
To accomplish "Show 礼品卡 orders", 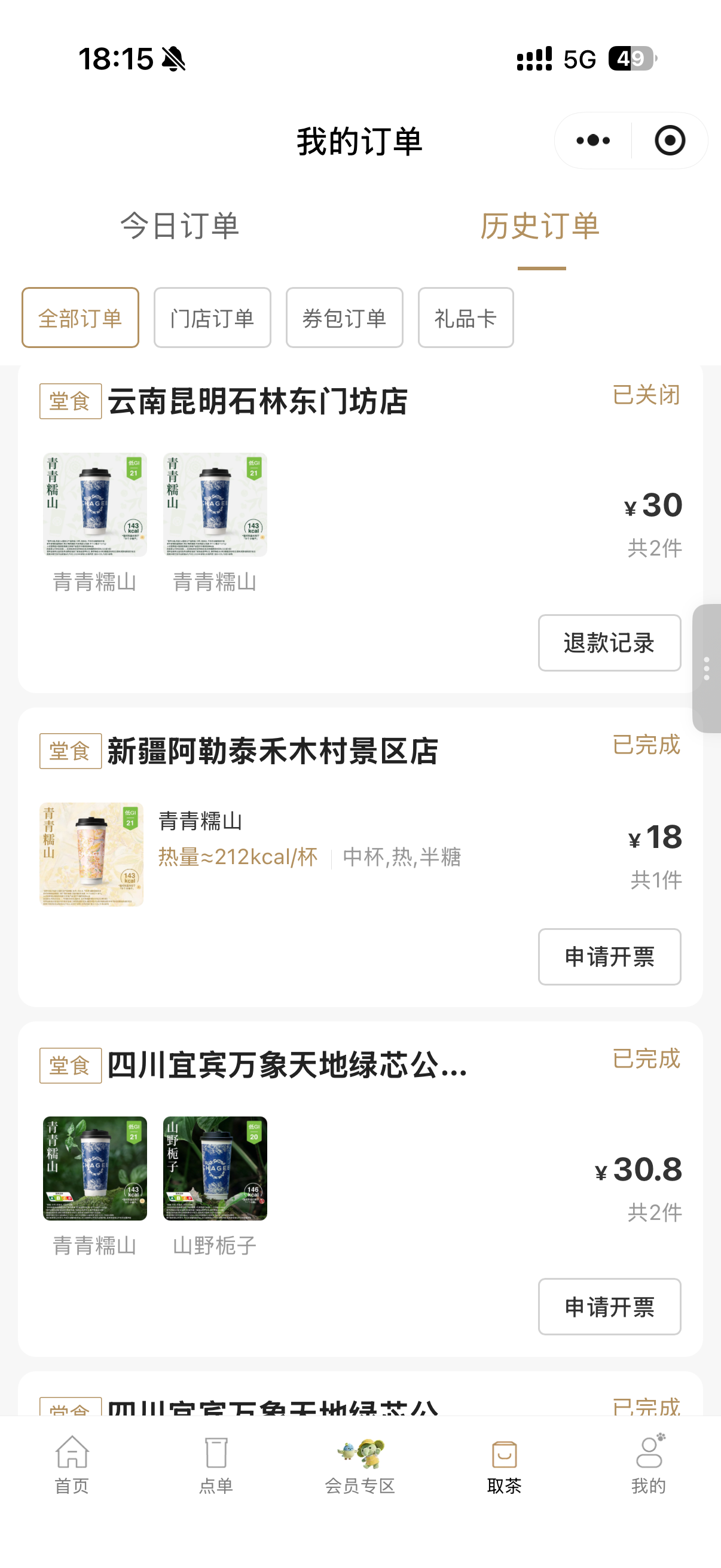I will click(x=466, y=318).
